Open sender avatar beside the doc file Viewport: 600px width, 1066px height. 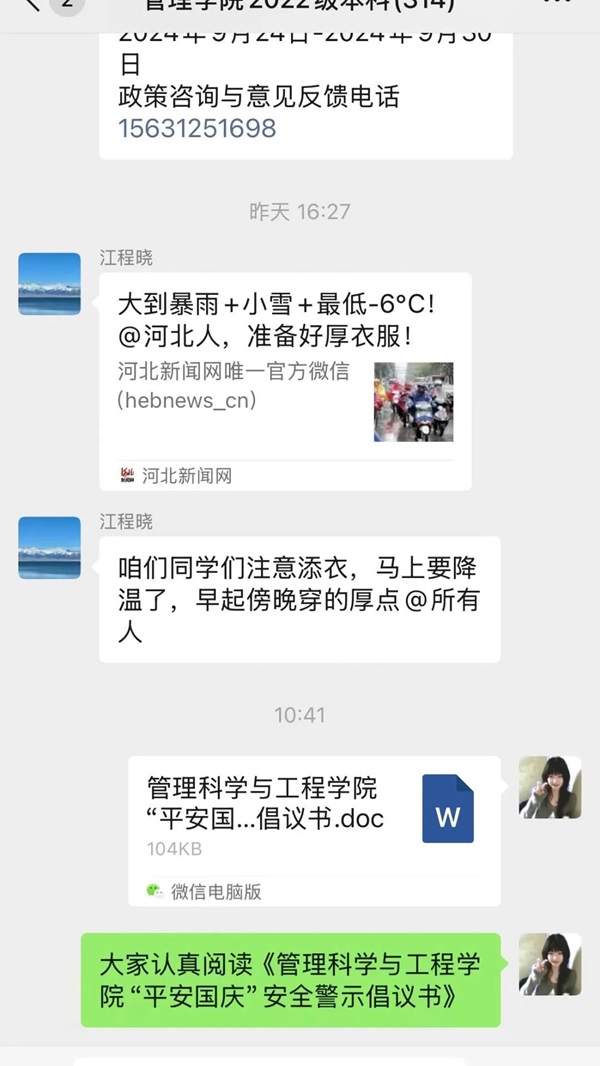549,787
